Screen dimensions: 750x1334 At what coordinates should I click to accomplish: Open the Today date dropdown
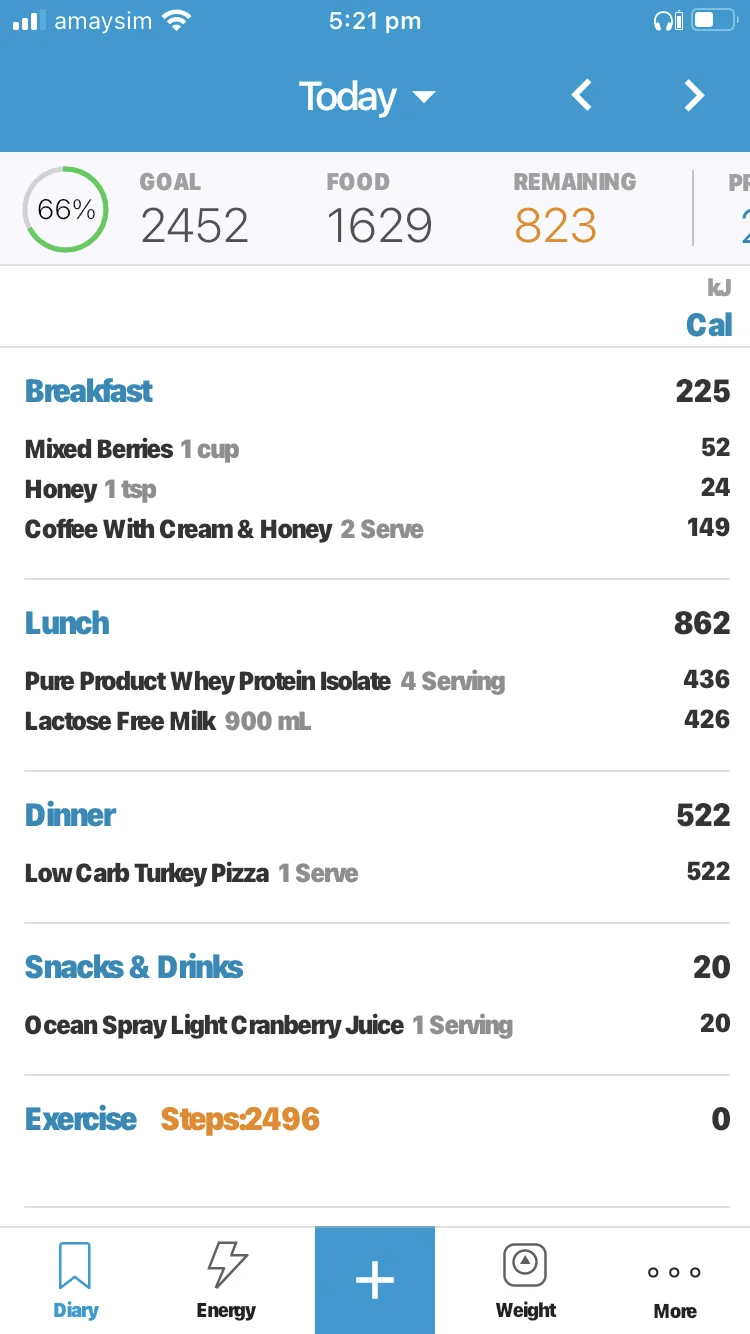coord(366,97)
